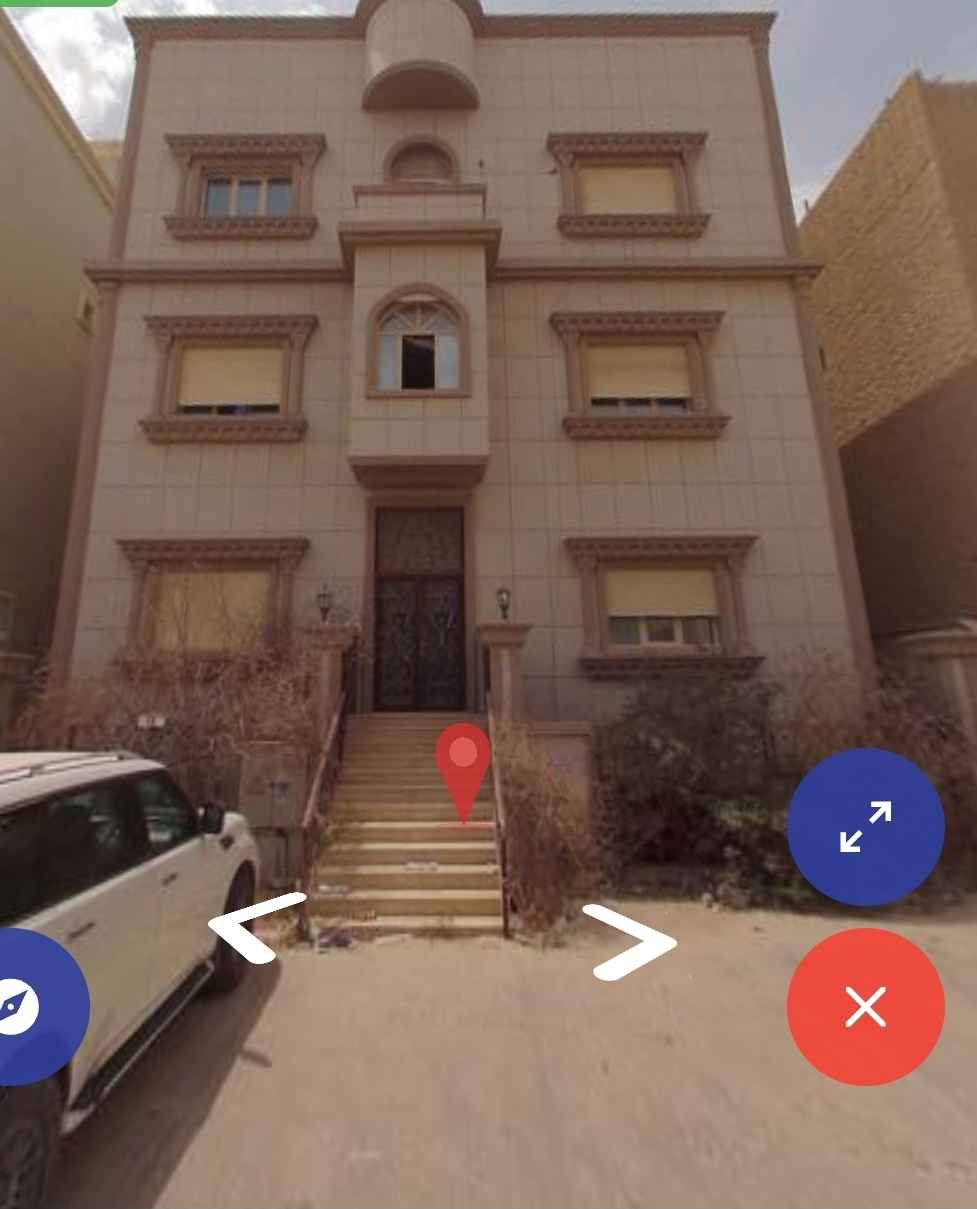This screenshot has height=1209, width=977.
Task: Expand the street view to fullscreen
Action: click(865, 827)
